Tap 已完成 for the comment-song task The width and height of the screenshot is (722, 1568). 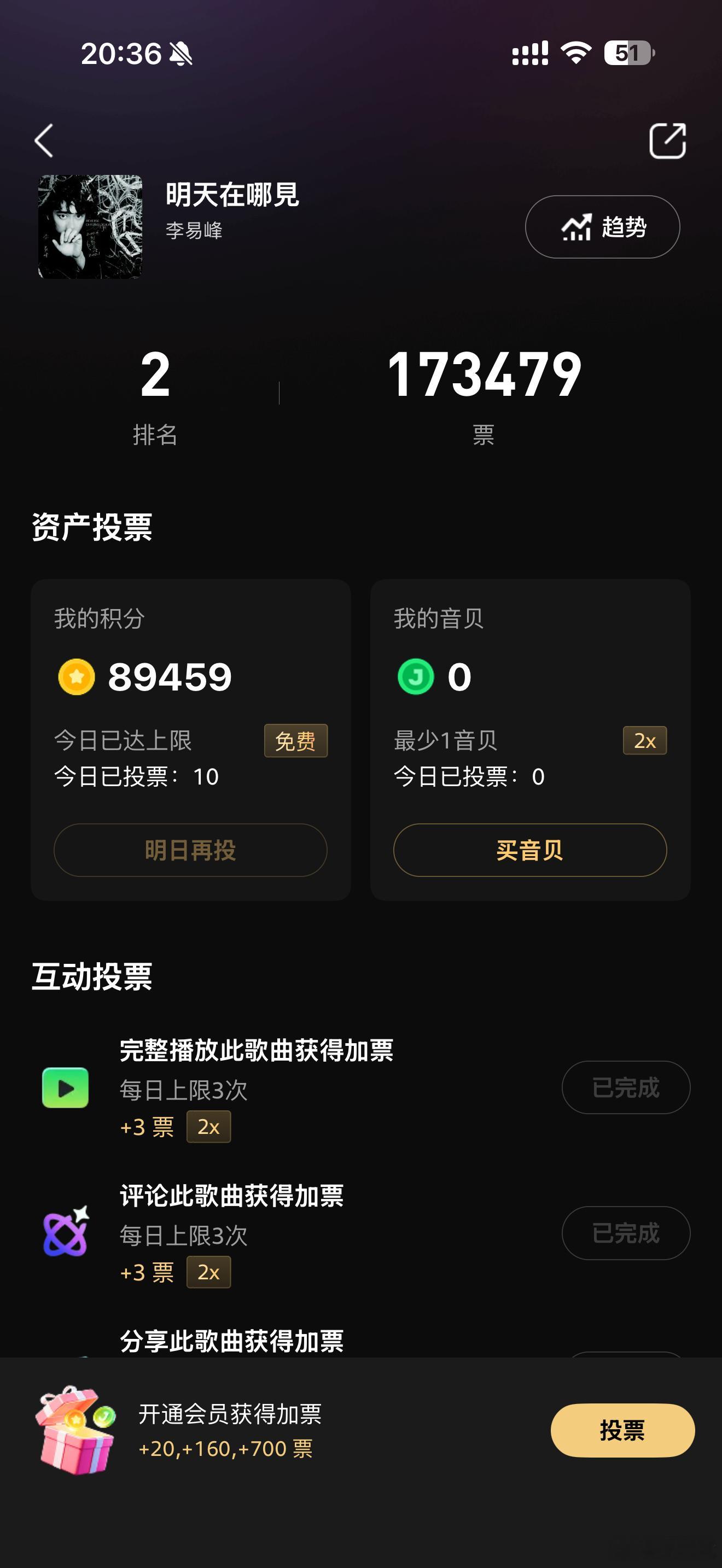(626, 1233)
